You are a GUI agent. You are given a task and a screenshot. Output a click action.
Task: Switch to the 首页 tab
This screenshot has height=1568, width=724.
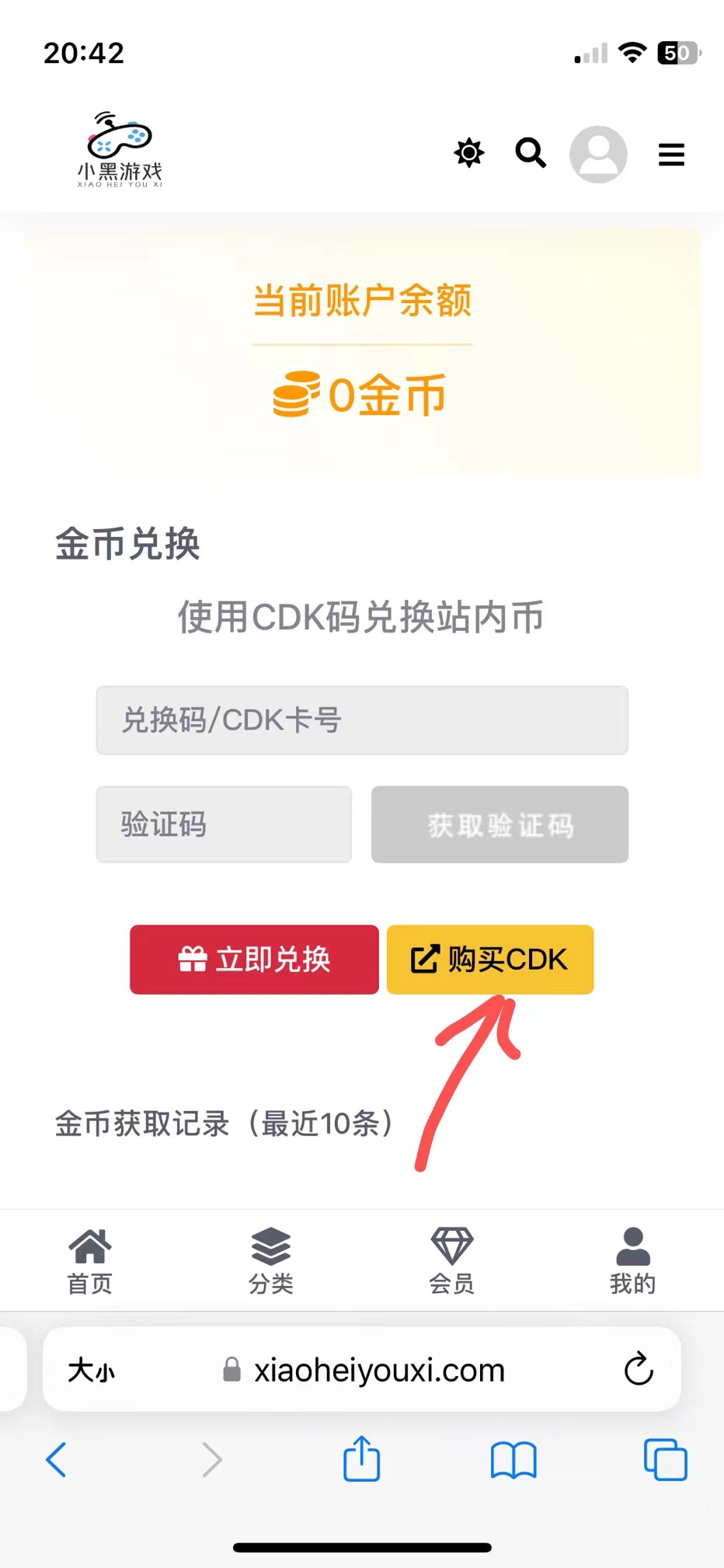(90, 1260)
